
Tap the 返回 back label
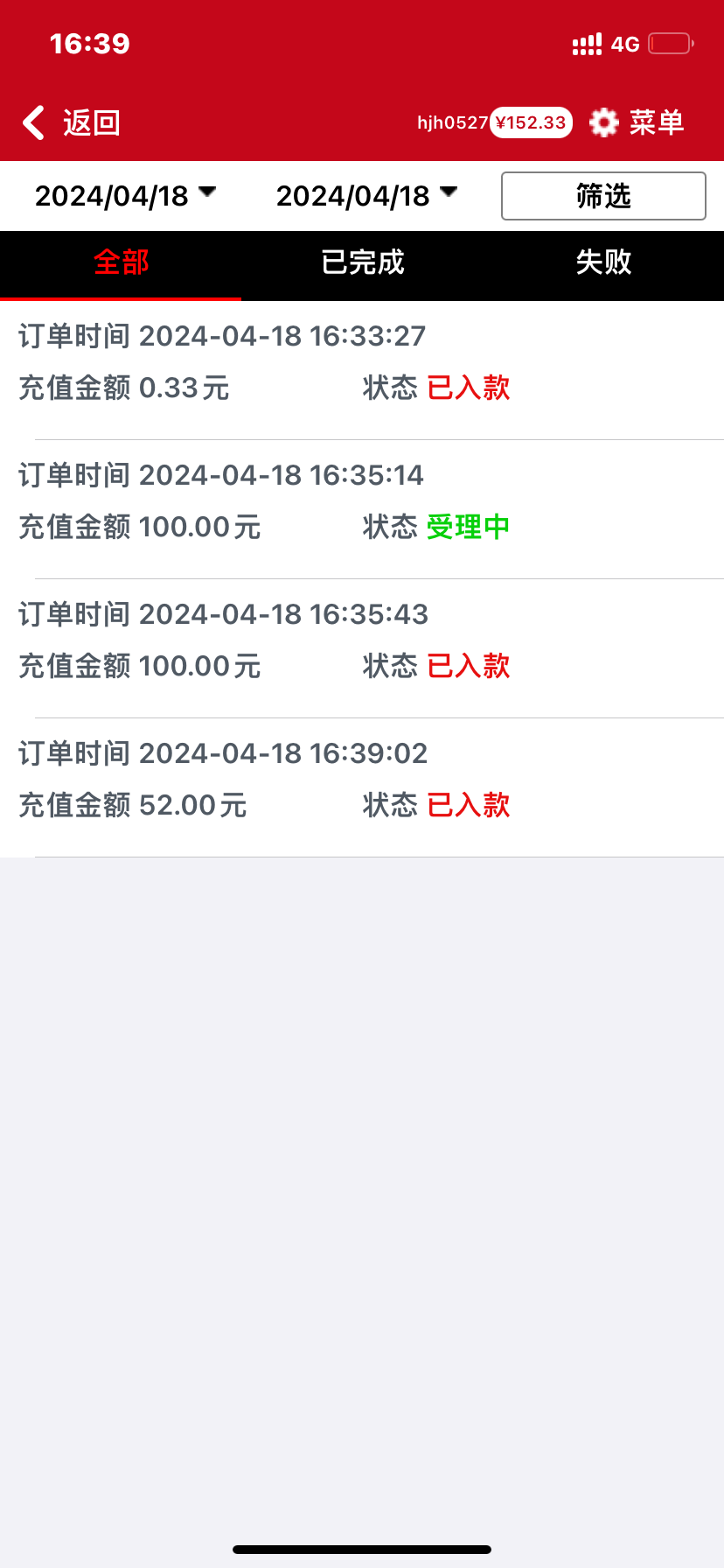tap(90, 122)
